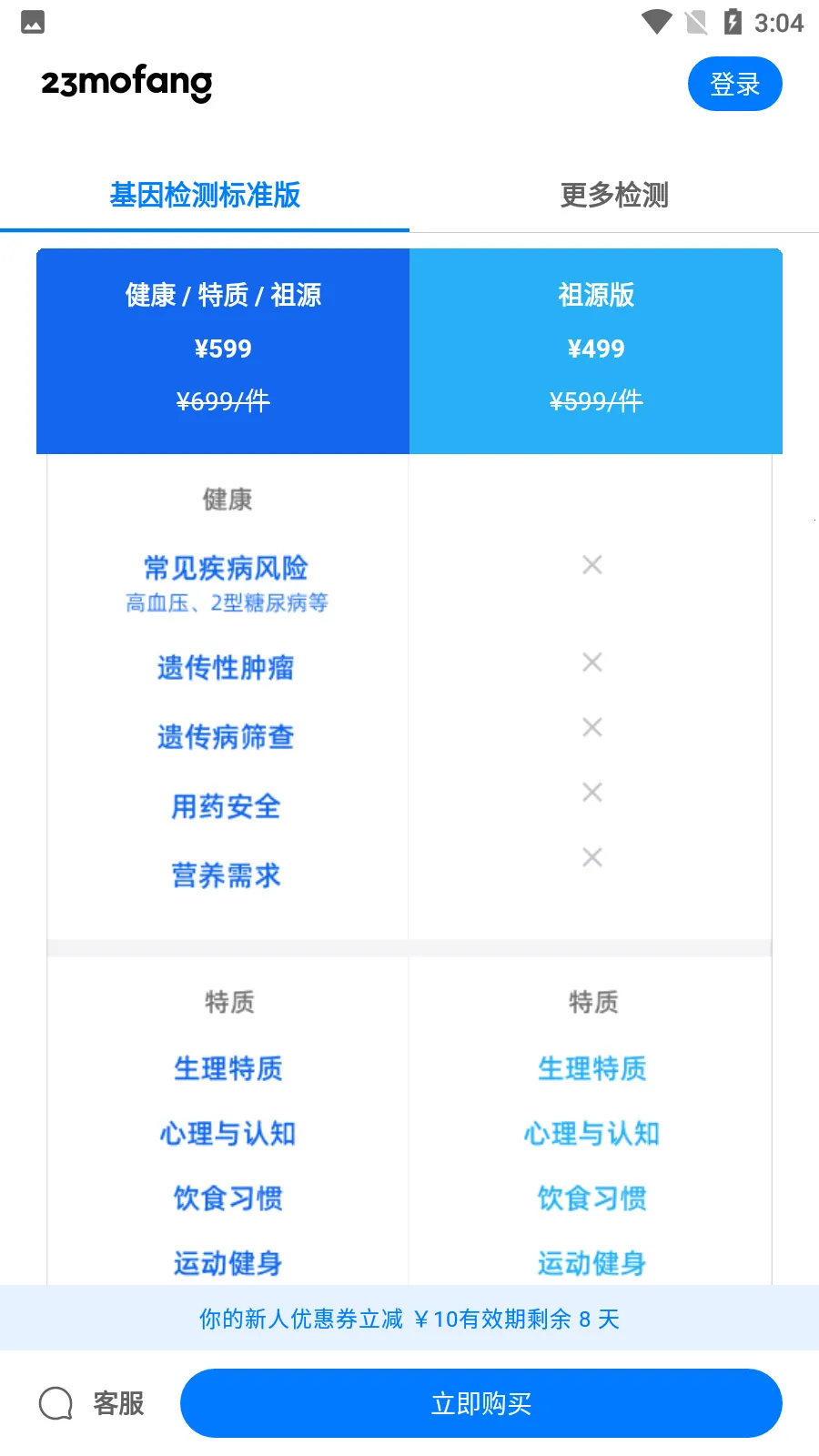819x1456 pixels.
Task: Tap the 登录 login button
Action: click(x=734, y=84)
